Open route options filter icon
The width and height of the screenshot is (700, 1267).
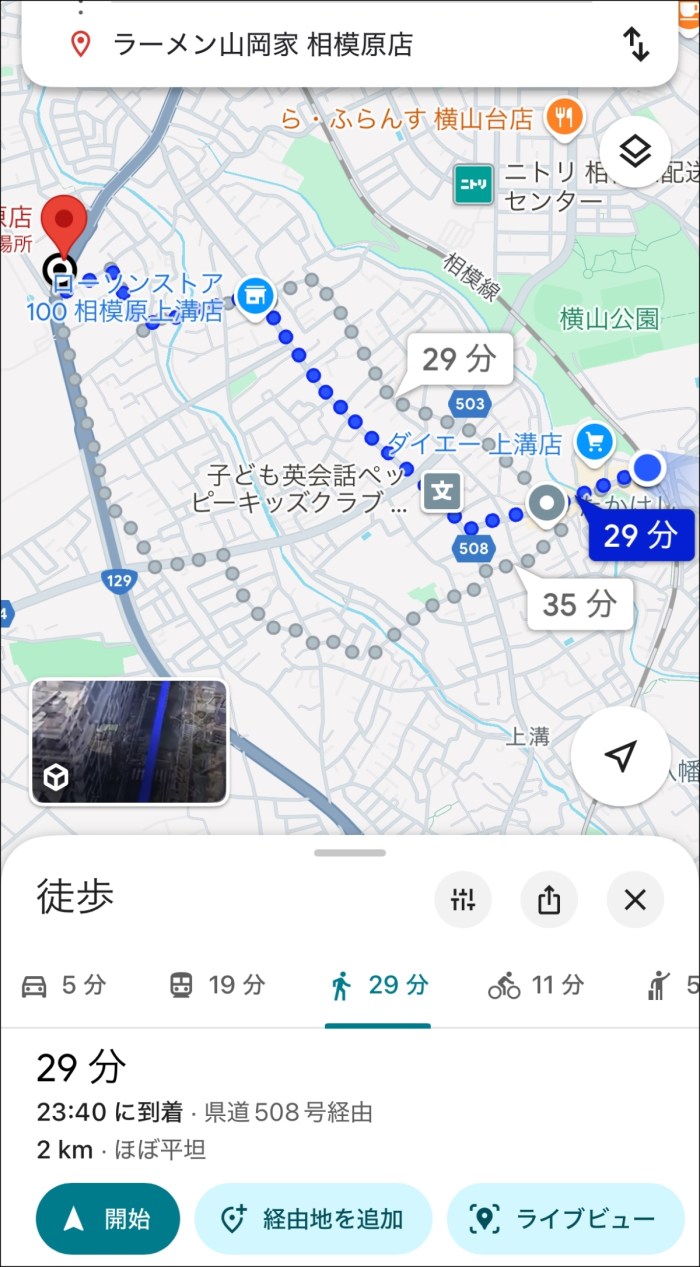coord(463,900)
